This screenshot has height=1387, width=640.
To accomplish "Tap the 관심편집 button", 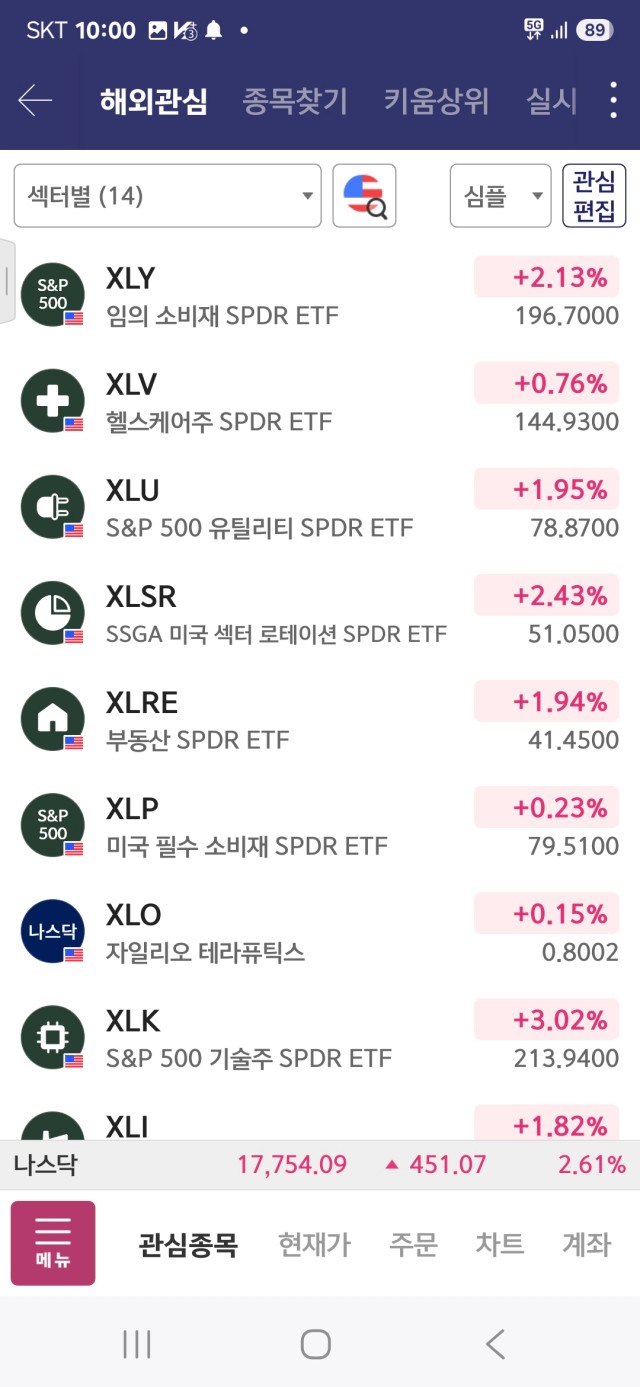I will click(x=594, y=196).
